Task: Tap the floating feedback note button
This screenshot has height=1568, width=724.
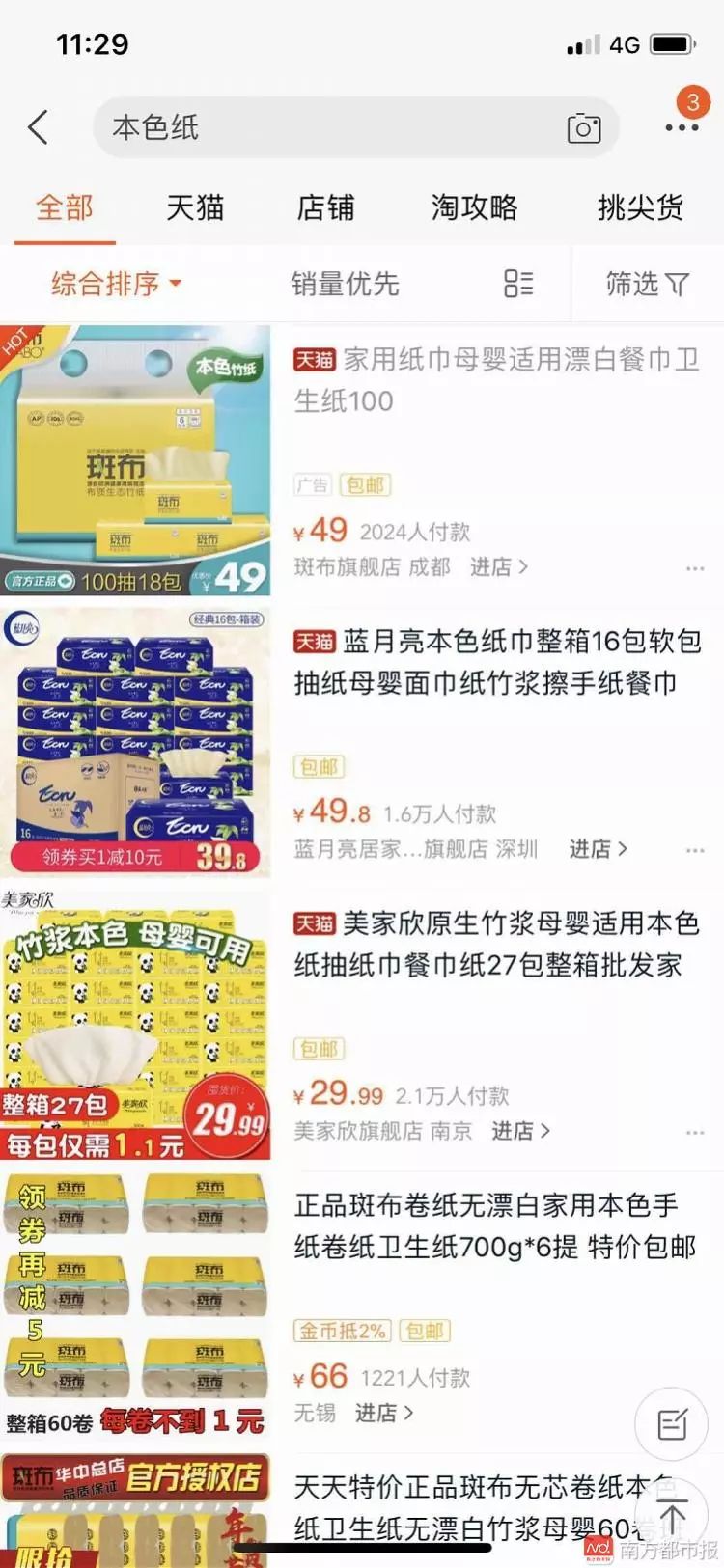Action: [x=672, y=1424]
